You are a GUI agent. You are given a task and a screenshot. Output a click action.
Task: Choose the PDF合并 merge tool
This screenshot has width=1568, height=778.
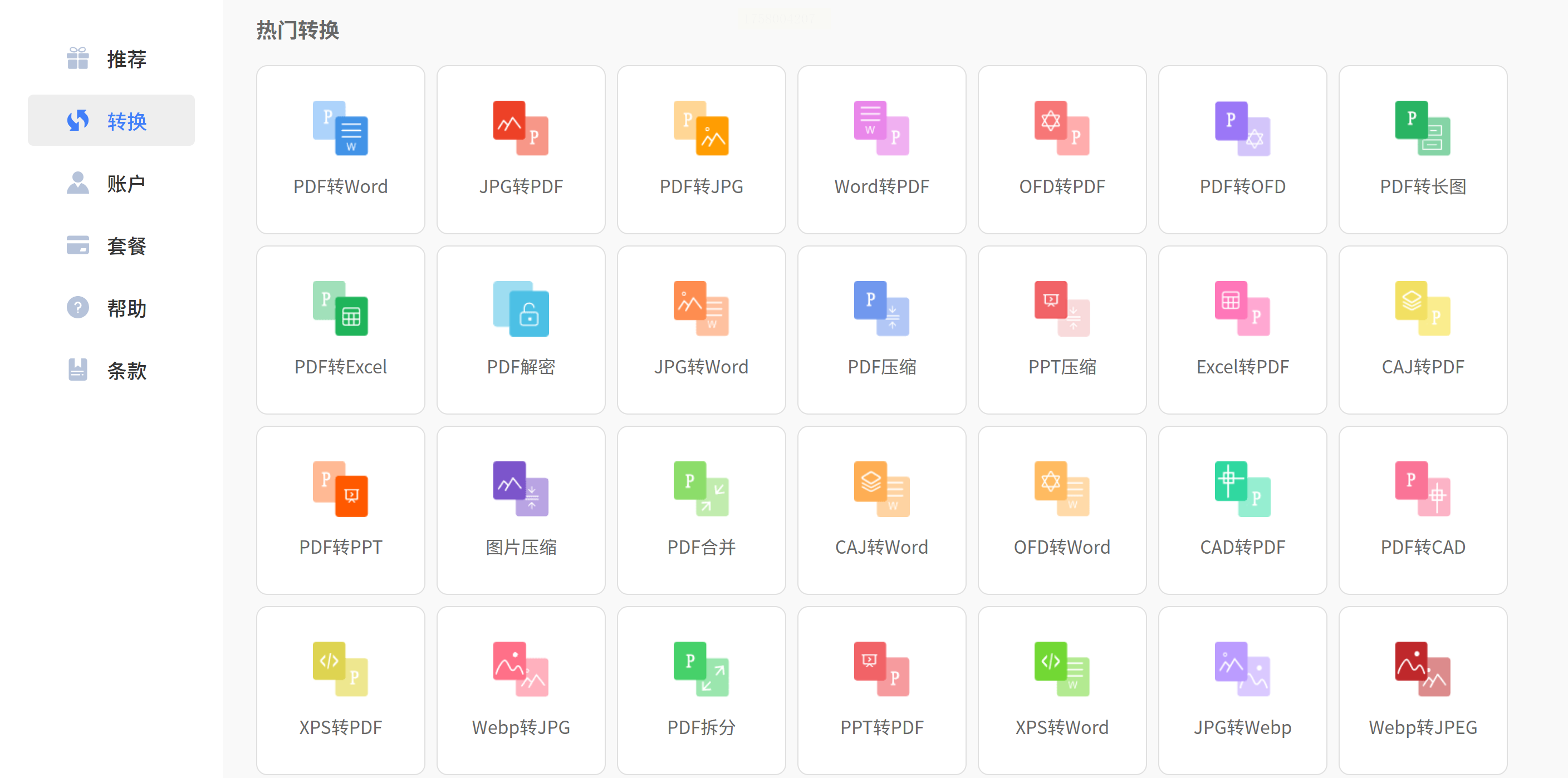(700, 510)
